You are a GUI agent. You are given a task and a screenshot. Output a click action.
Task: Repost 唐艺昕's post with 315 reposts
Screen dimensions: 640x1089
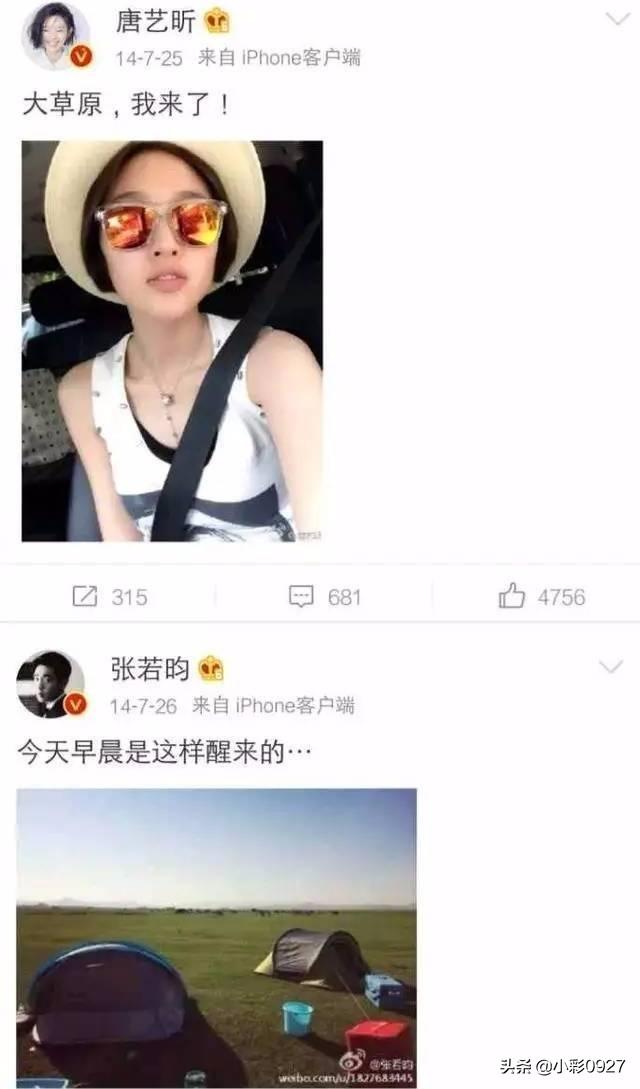tap(108, 597)
